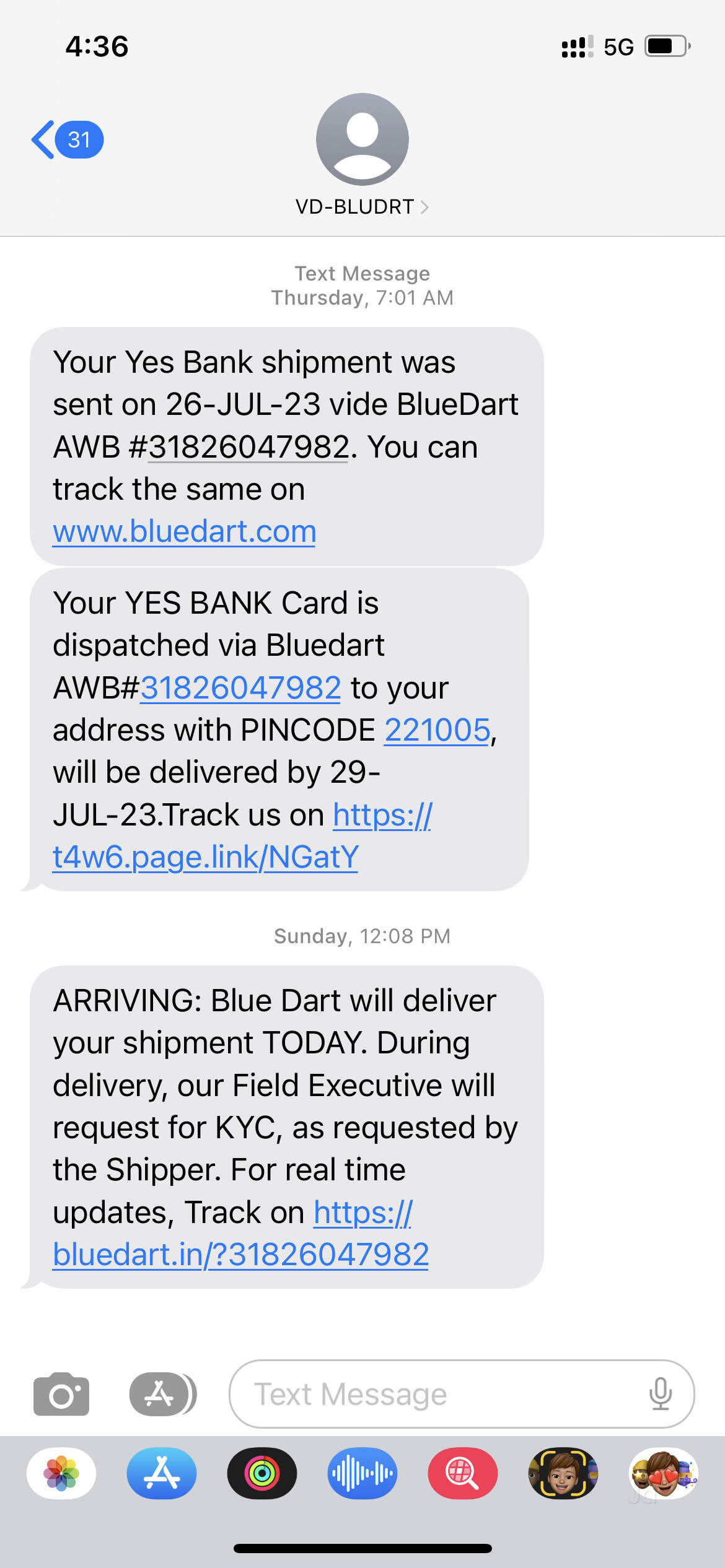Screen dimensions: 725x1568
Task: Focus the Text Message input field
Action: pyautogui.click(x=434, y=1394)
